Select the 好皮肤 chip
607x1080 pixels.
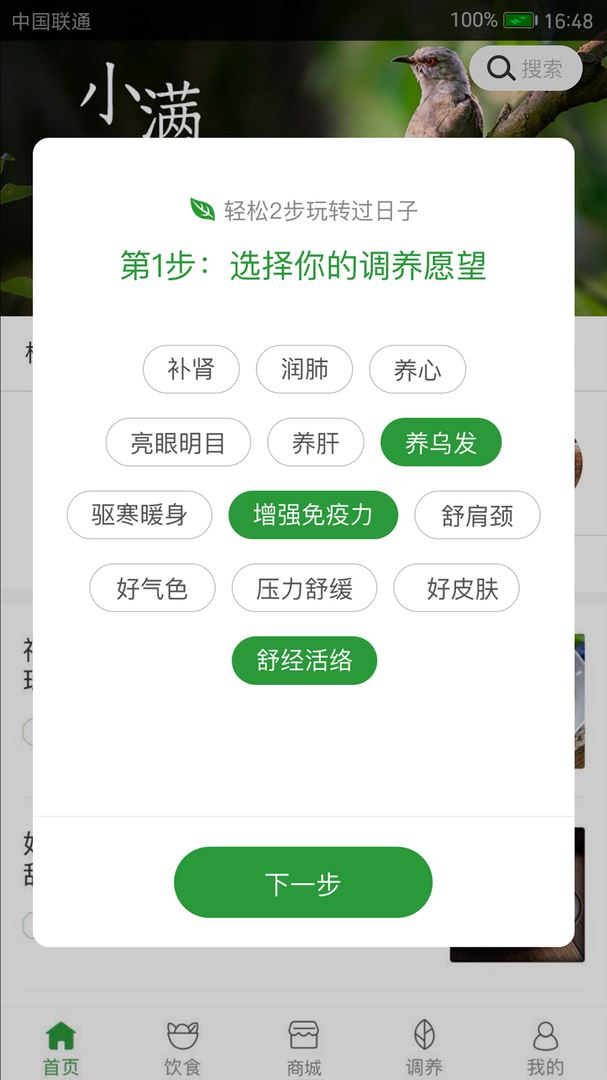tap(456, 588)
